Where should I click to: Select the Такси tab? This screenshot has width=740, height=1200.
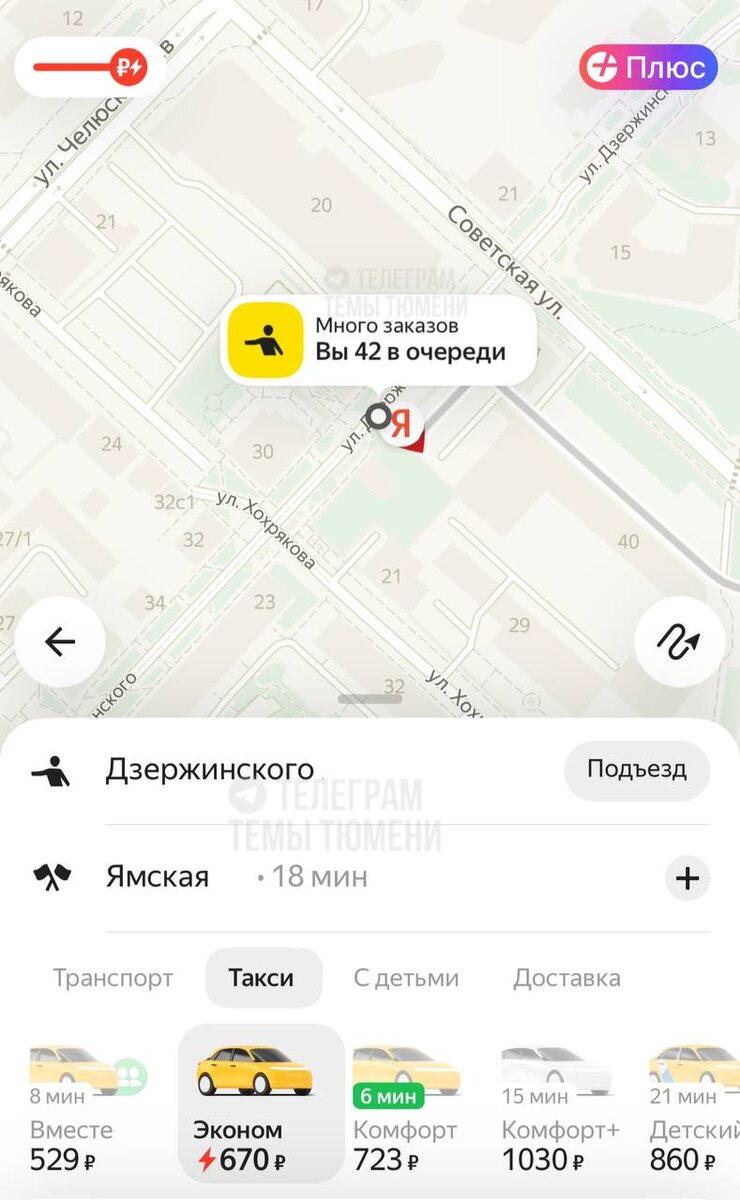pyautogui.click(x=264, y=977)
